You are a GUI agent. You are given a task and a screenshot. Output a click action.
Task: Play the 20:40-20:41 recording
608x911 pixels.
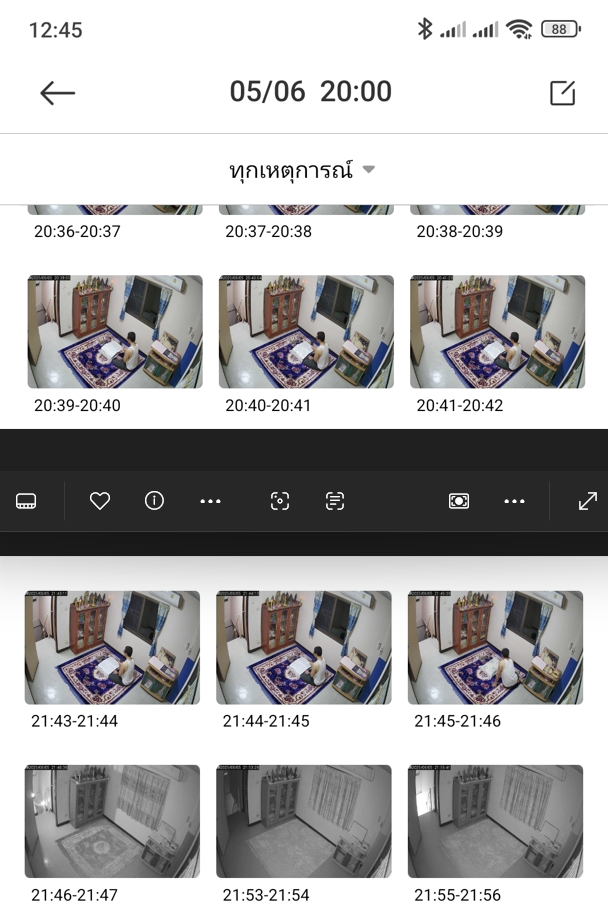click(306, 332)
